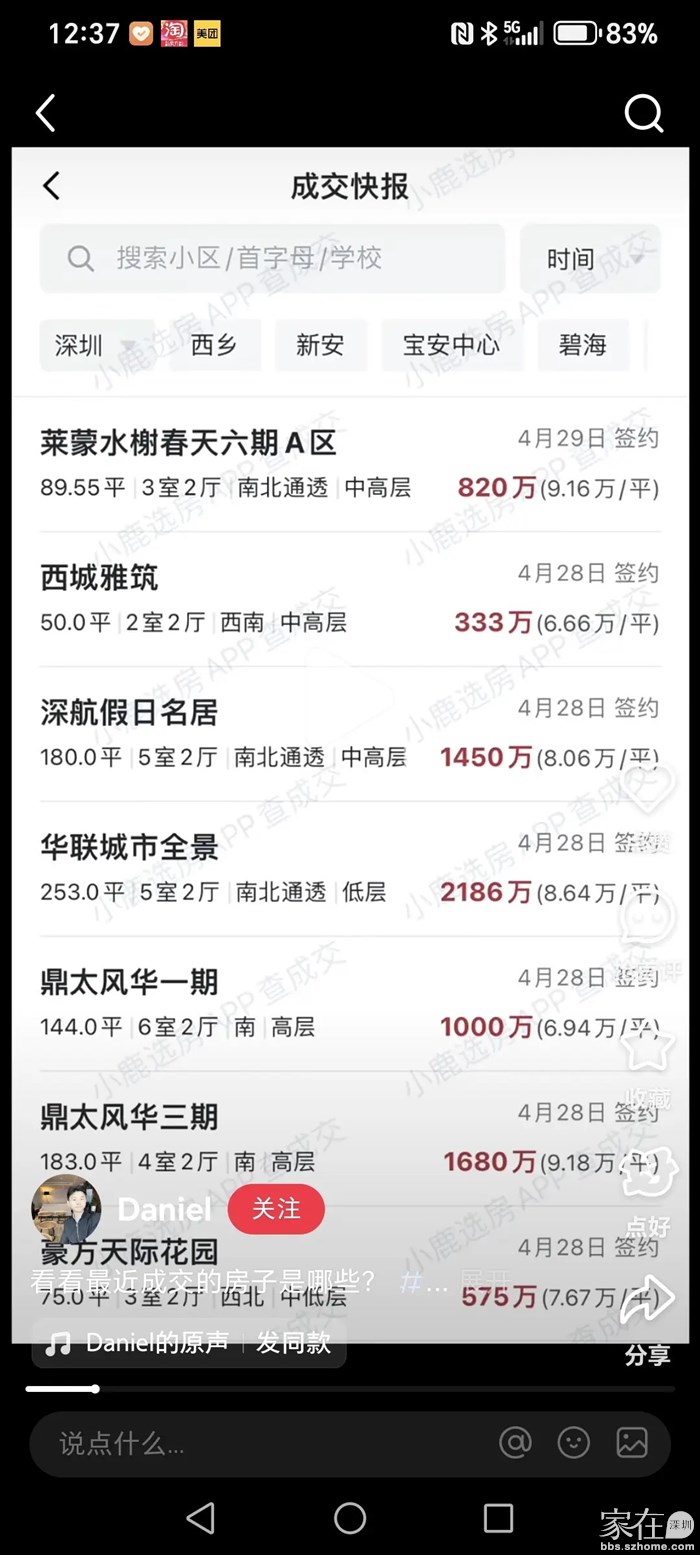Mention someone with the @ icon

(515, 1442)
